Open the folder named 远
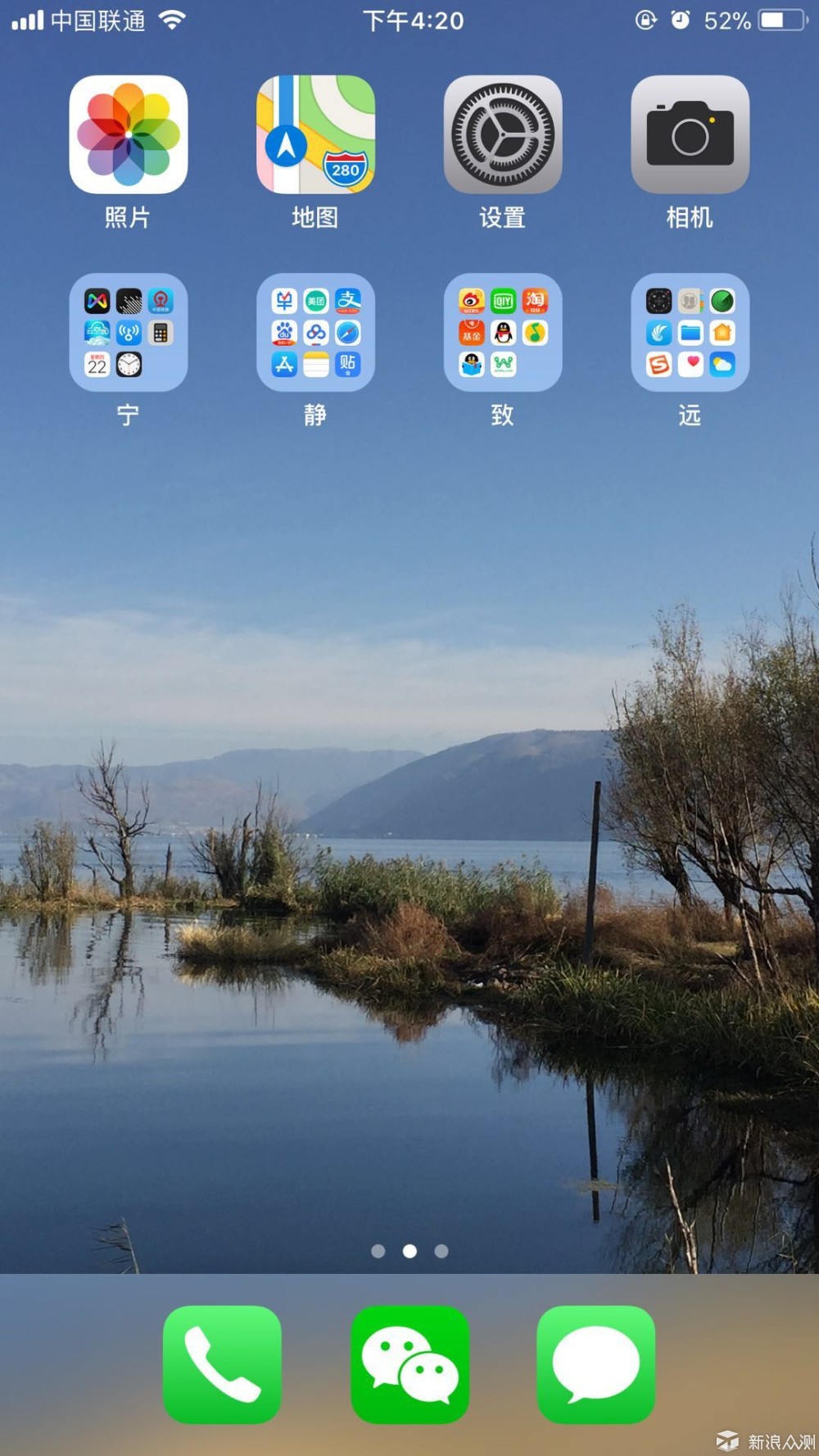The image size is (819, 1456). pyautogui.click(x=690, y=332)
